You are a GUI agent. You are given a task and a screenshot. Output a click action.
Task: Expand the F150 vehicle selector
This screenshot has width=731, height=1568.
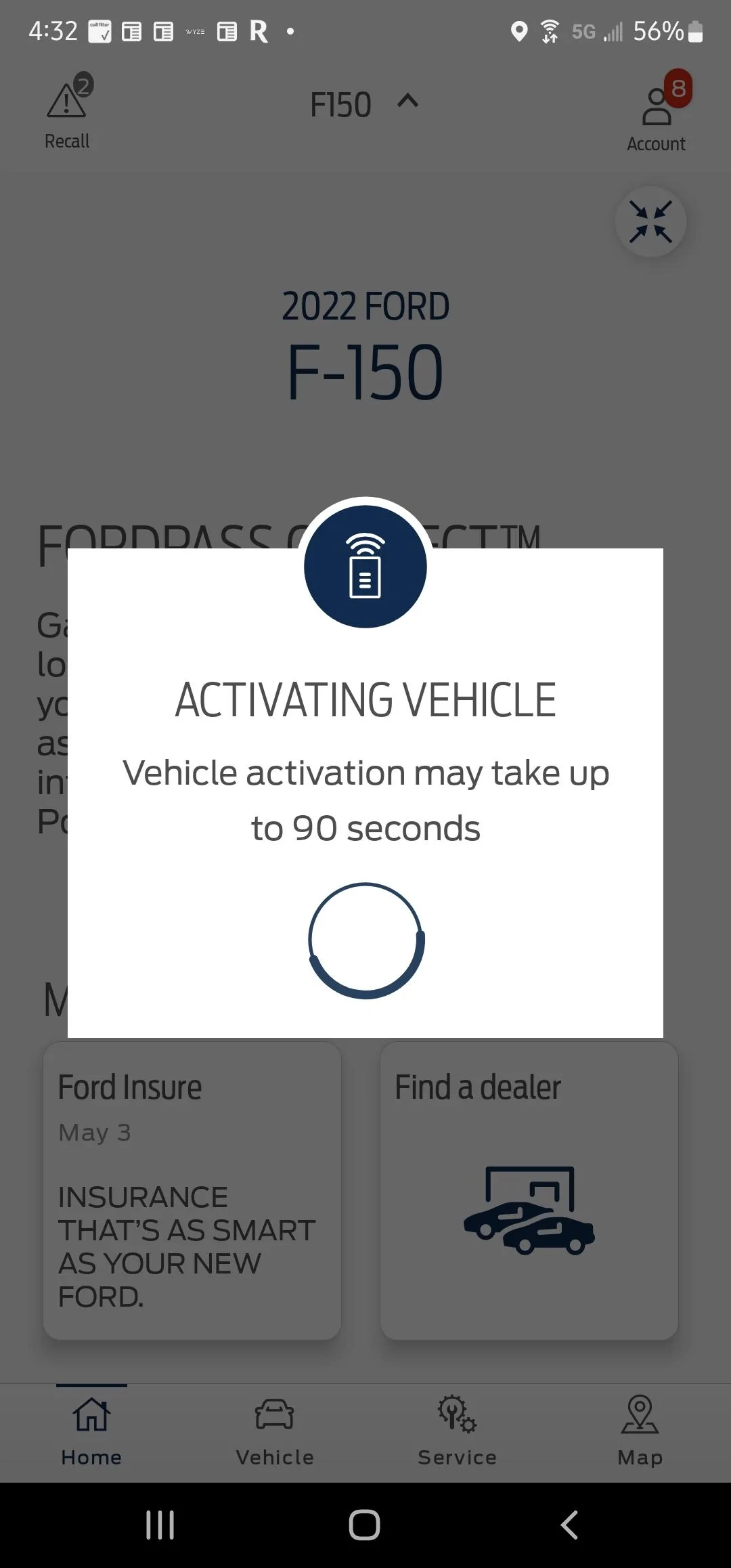(364, 104)
